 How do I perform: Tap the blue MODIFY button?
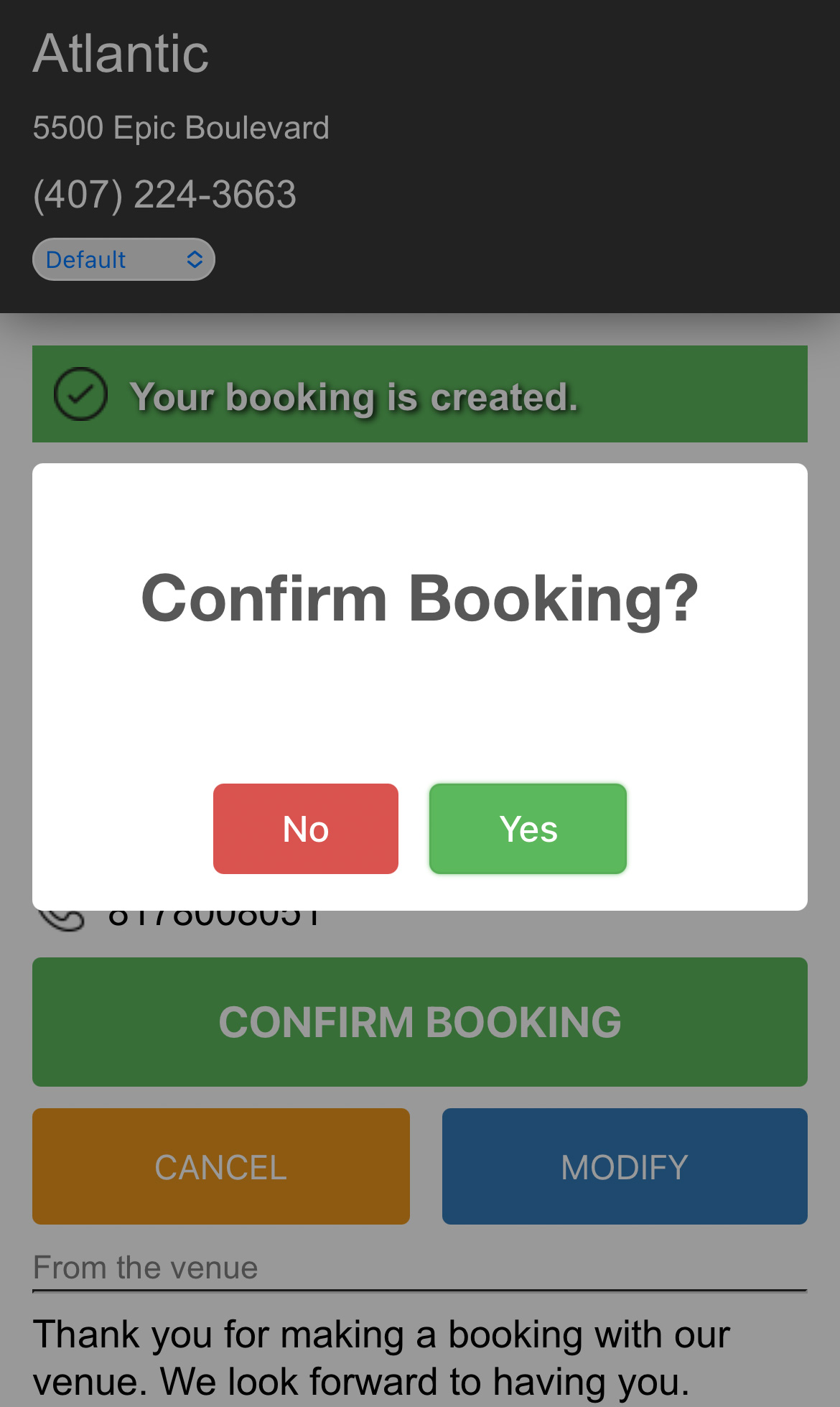click(625, 1166)
